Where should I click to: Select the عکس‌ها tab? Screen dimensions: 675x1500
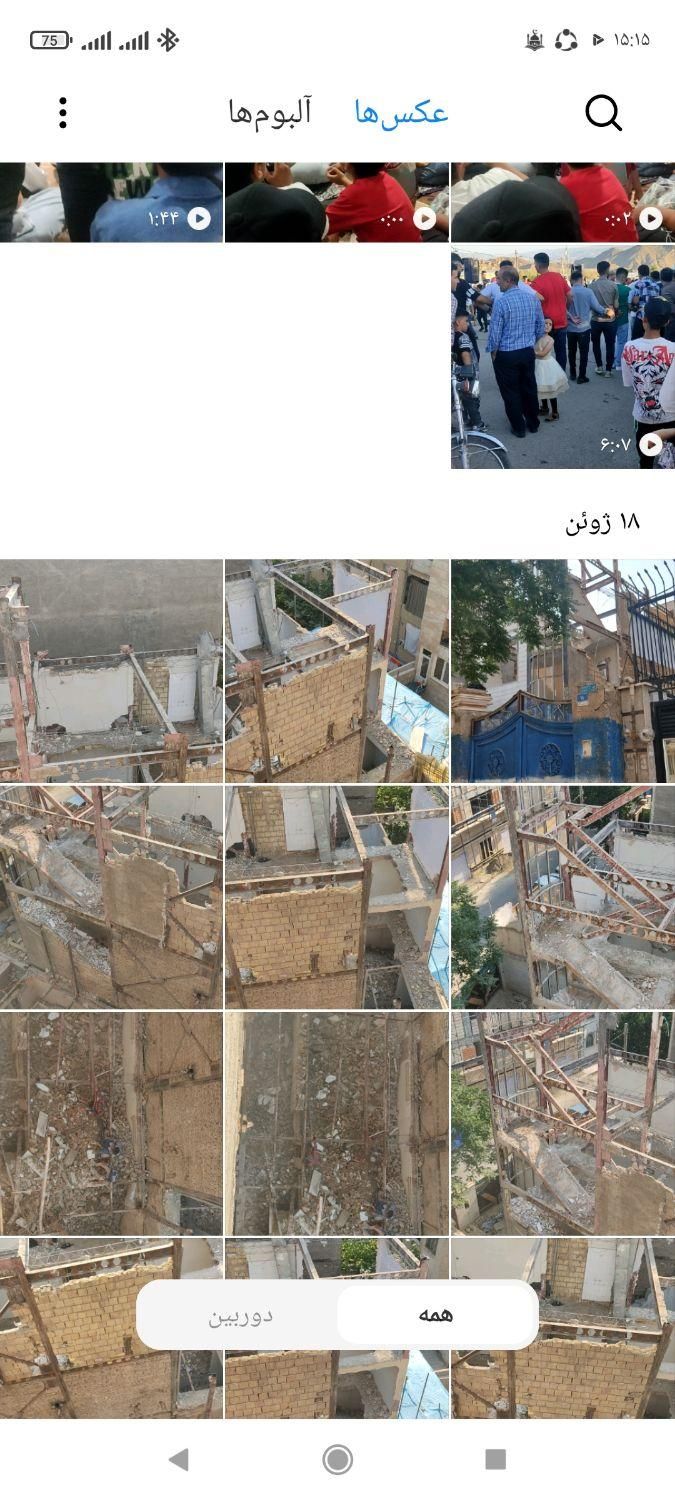401,113
